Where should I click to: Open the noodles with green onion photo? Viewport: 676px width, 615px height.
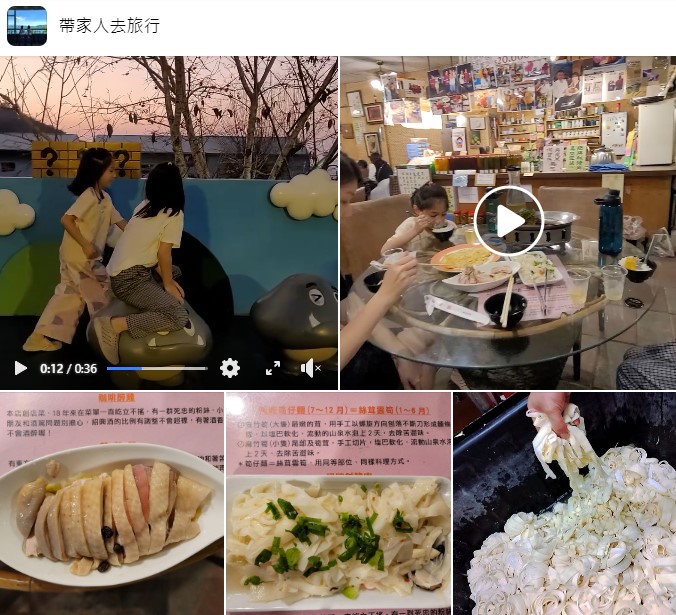pos(338,504)
